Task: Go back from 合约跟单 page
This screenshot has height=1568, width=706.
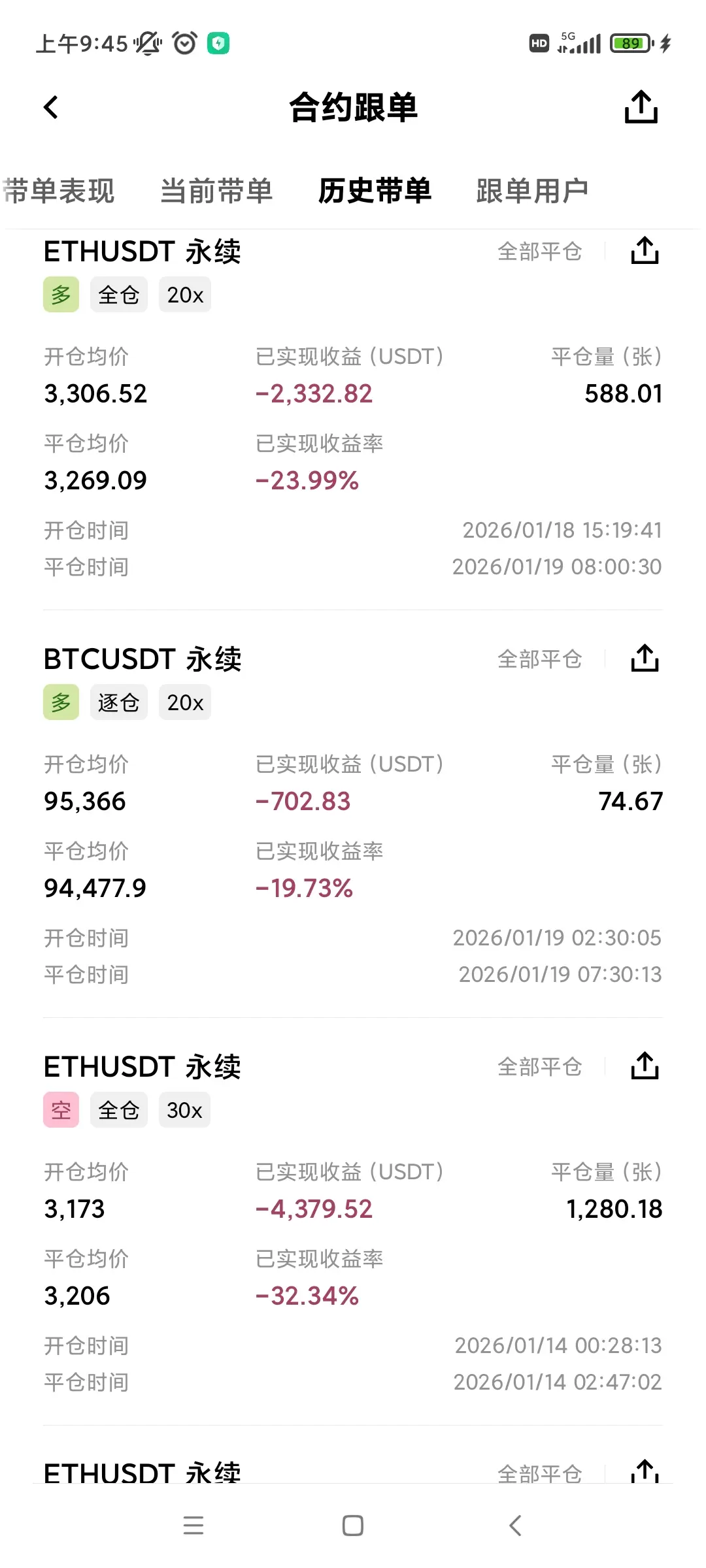Action: (x=51, y=107)
